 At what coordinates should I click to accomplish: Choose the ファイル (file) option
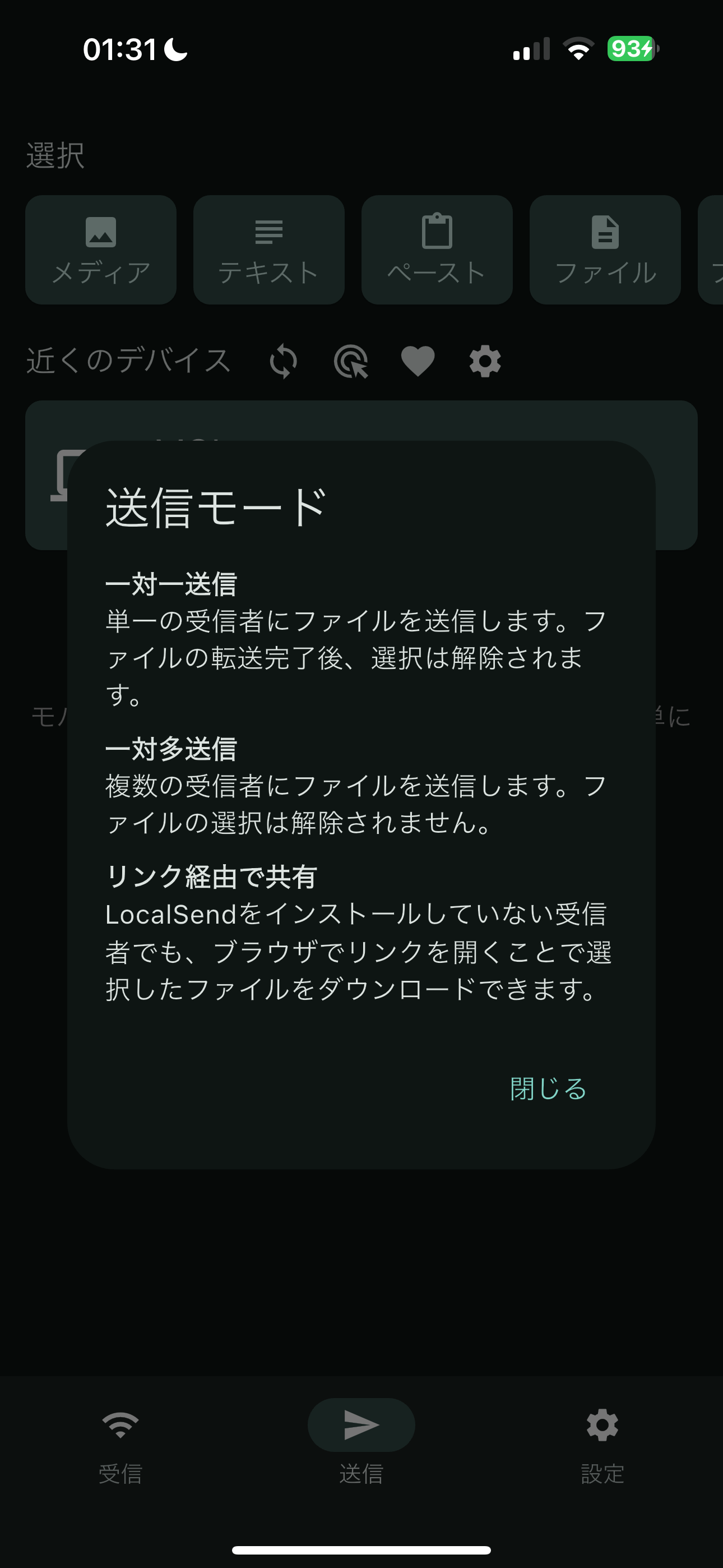(x=604, y=250)
